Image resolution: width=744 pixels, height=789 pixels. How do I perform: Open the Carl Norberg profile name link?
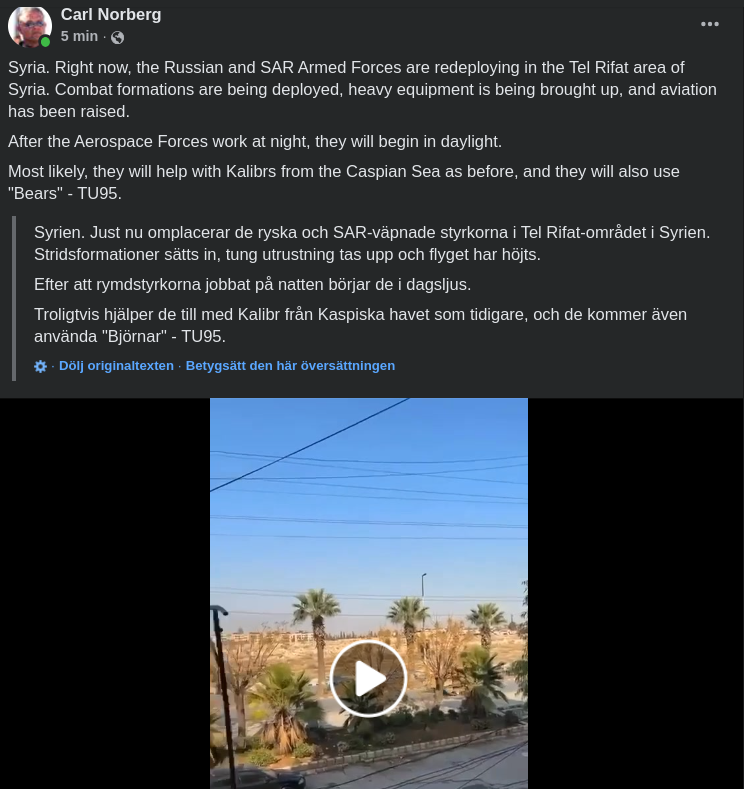coord(111,14)
